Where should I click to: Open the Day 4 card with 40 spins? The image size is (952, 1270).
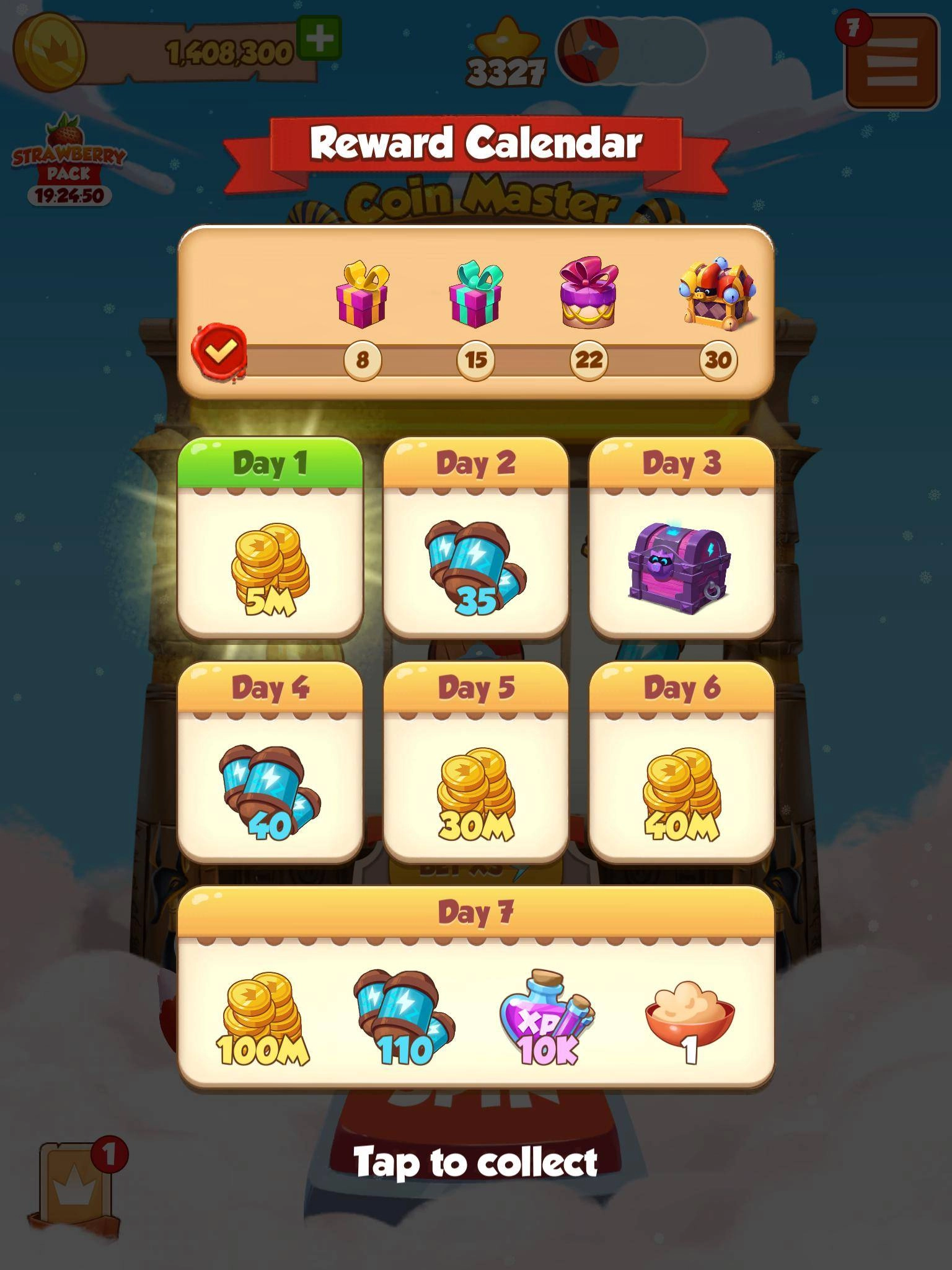coord(270,763)
